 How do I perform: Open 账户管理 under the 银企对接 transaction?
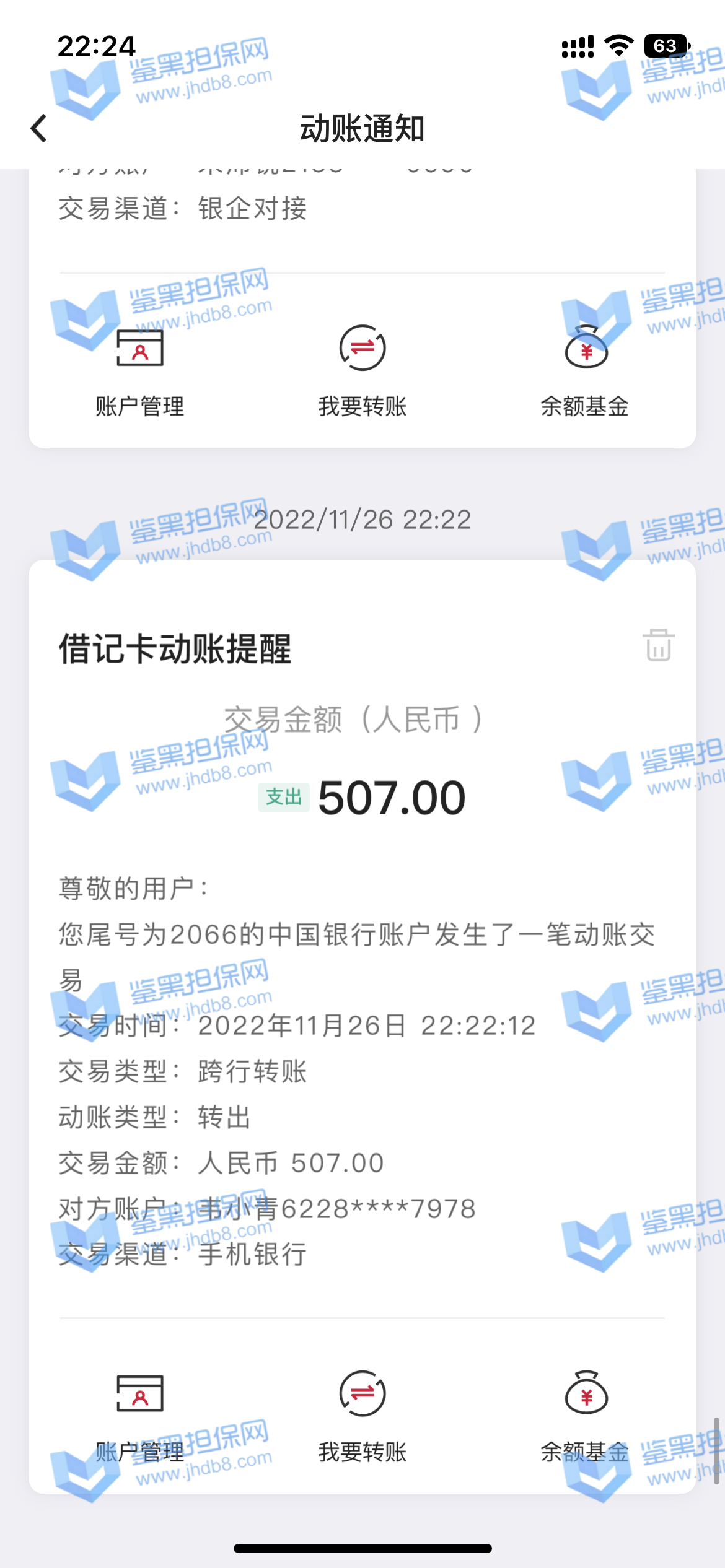pyautogui.click(x=140, y=370)
